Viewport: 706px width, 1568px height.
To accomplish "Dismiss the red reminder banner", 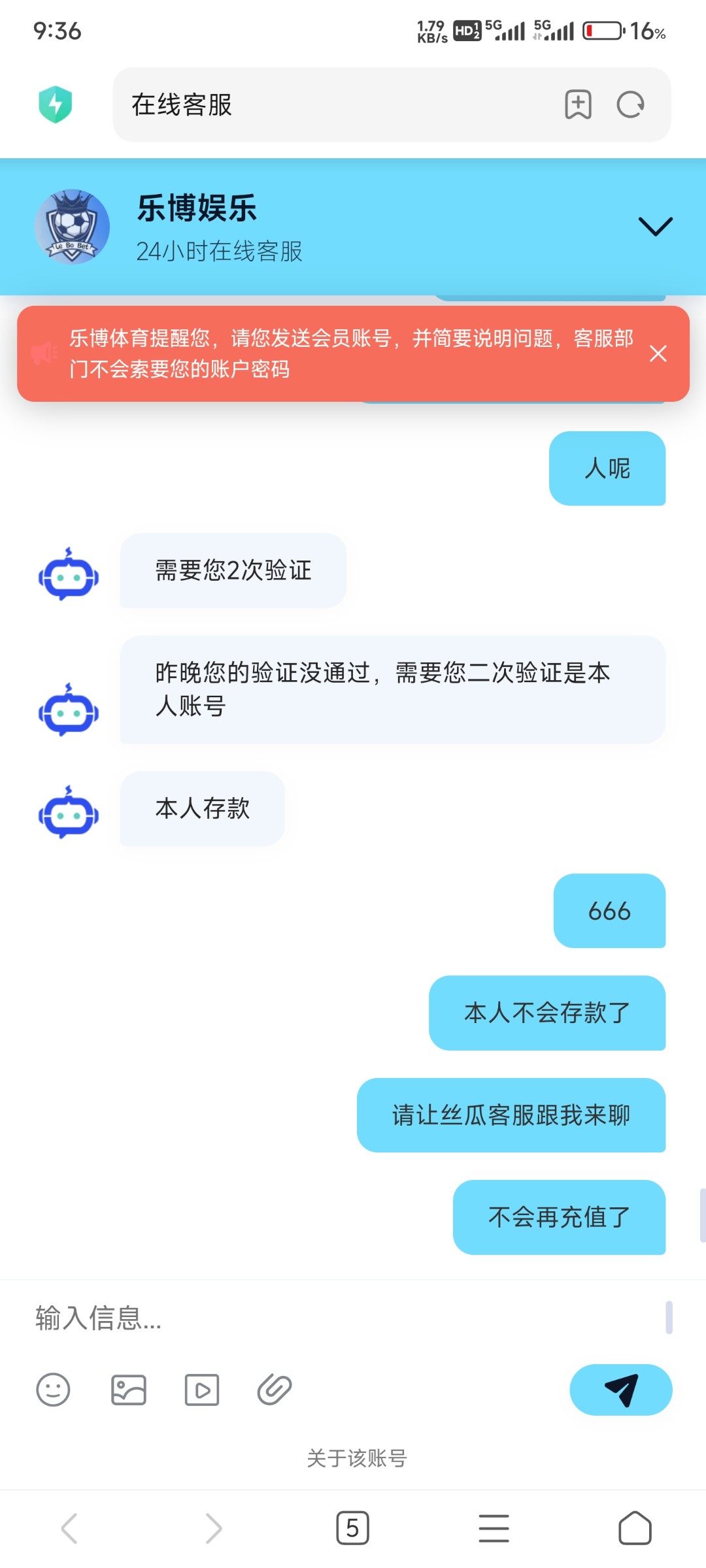I will click(658, 353).
